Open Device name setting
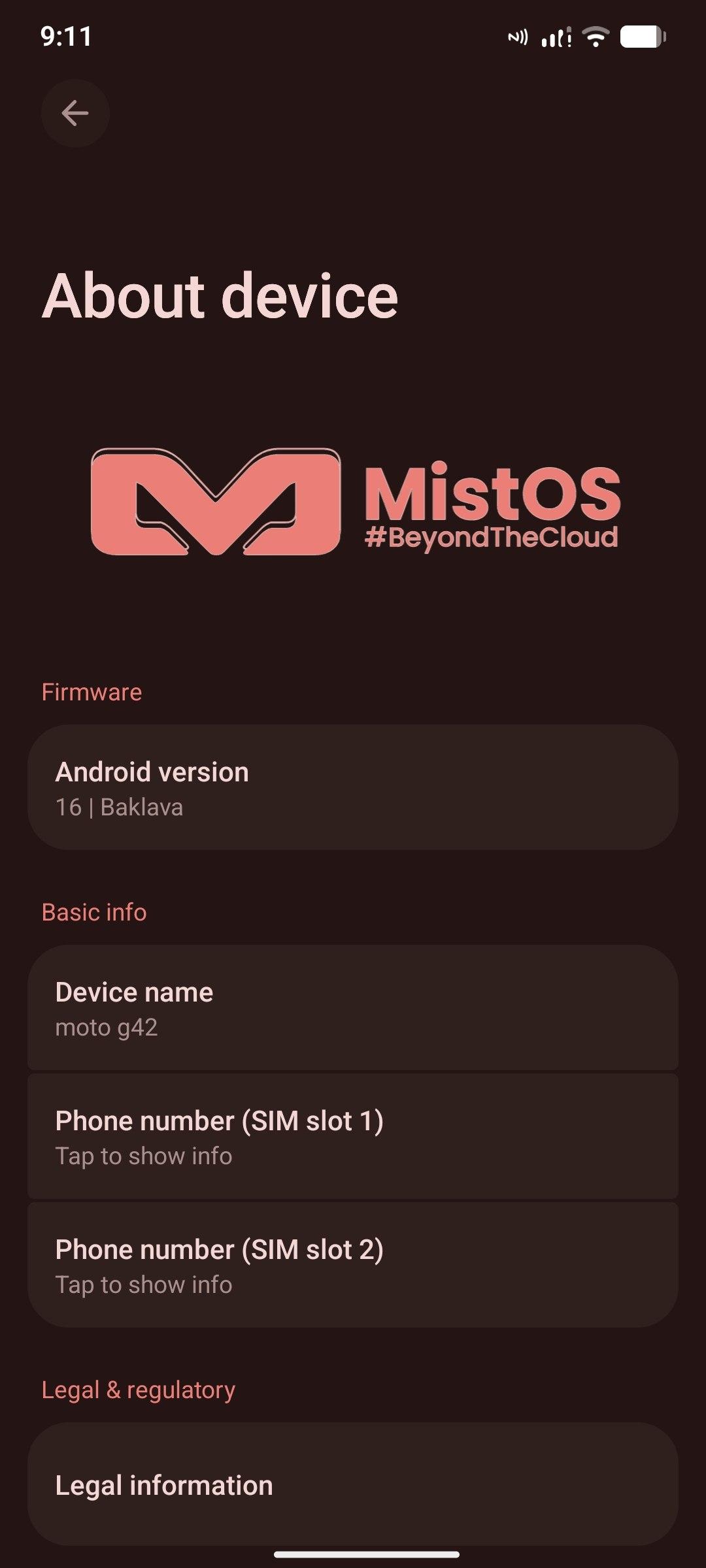Viewport: 706px width, 1568px height. coord(353,1007)
